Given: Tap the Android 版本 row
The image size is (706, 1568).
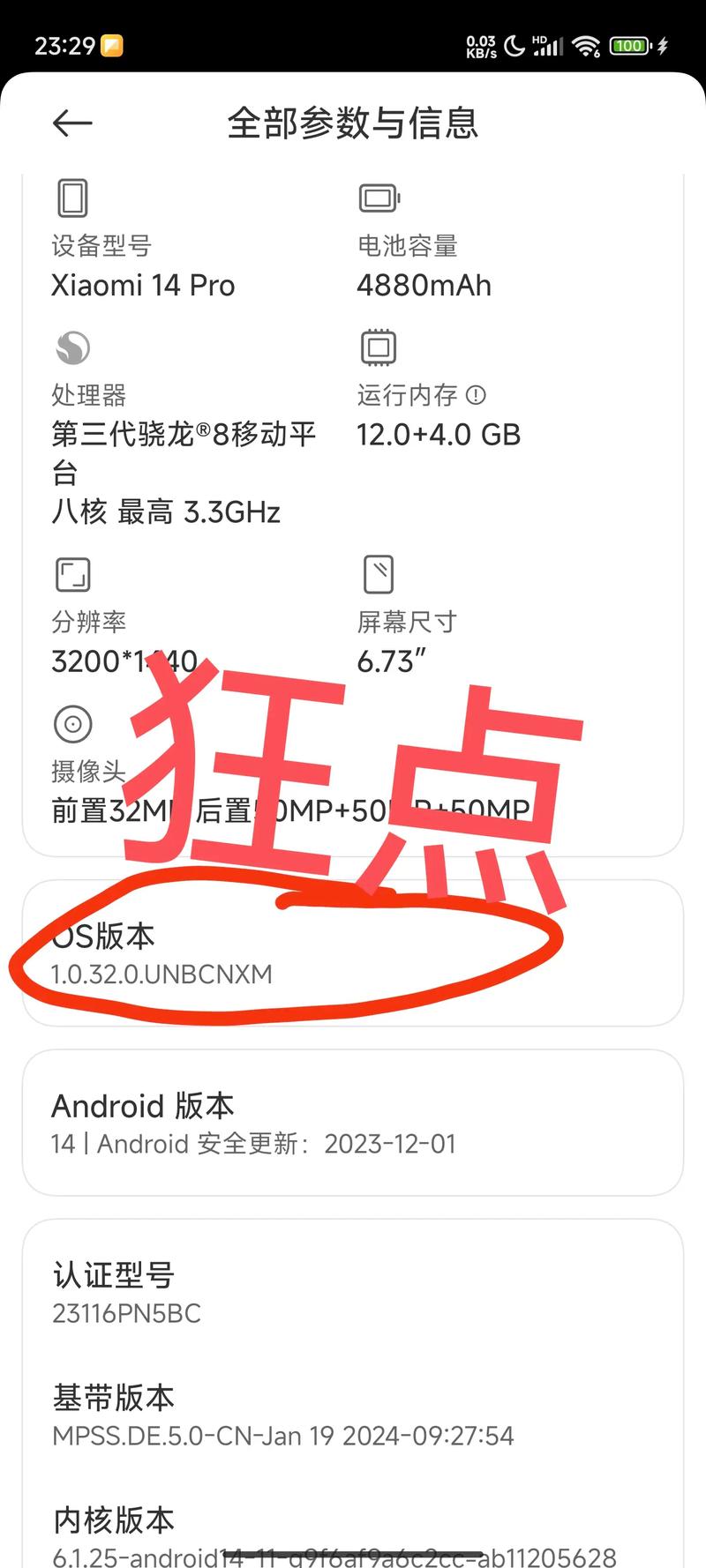Looking at the screenshot, I should click(x=353, y=1123).
